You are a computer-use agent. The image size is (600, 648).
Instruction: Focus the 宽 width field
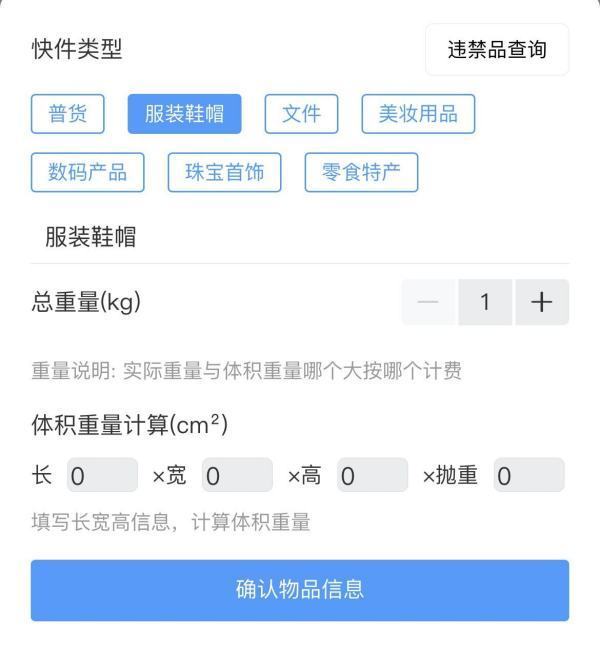click(237, 476)
